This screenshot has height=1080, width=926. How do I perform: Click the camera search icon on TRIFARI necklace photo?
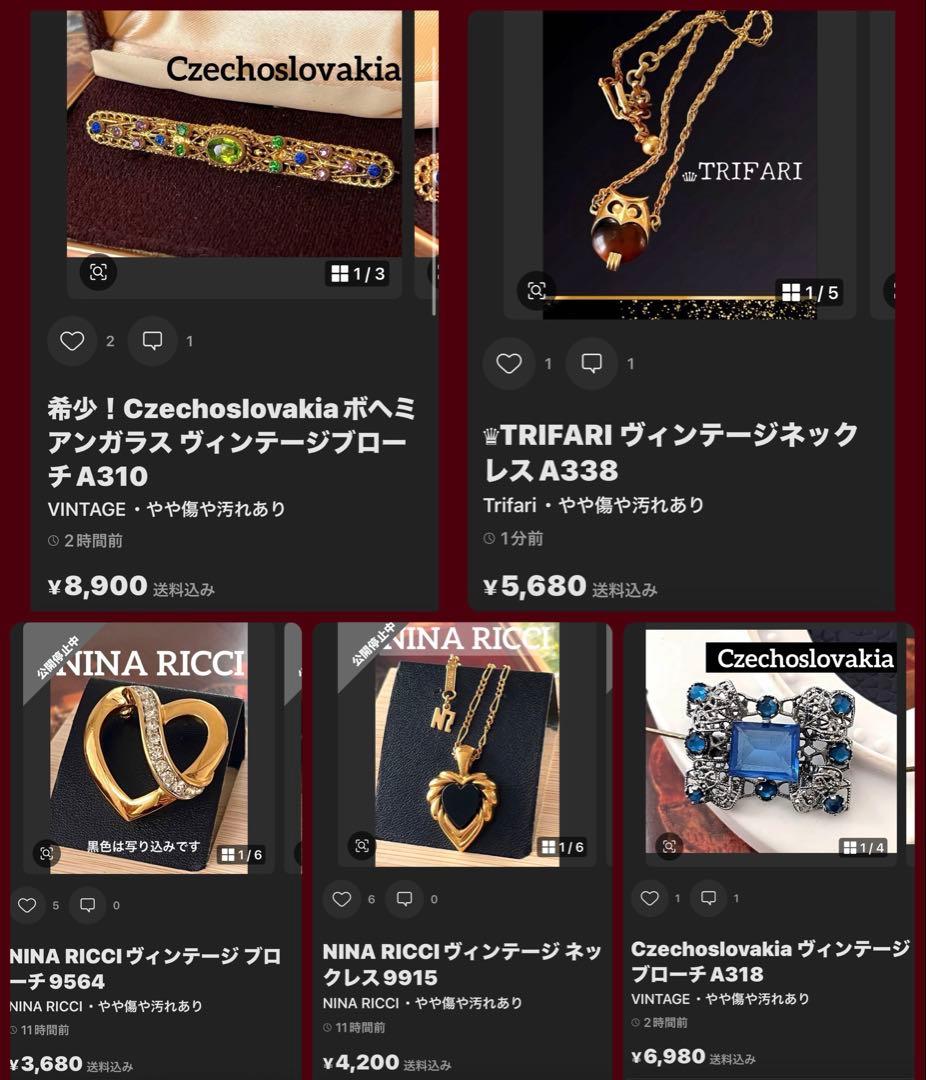point(537,290)
